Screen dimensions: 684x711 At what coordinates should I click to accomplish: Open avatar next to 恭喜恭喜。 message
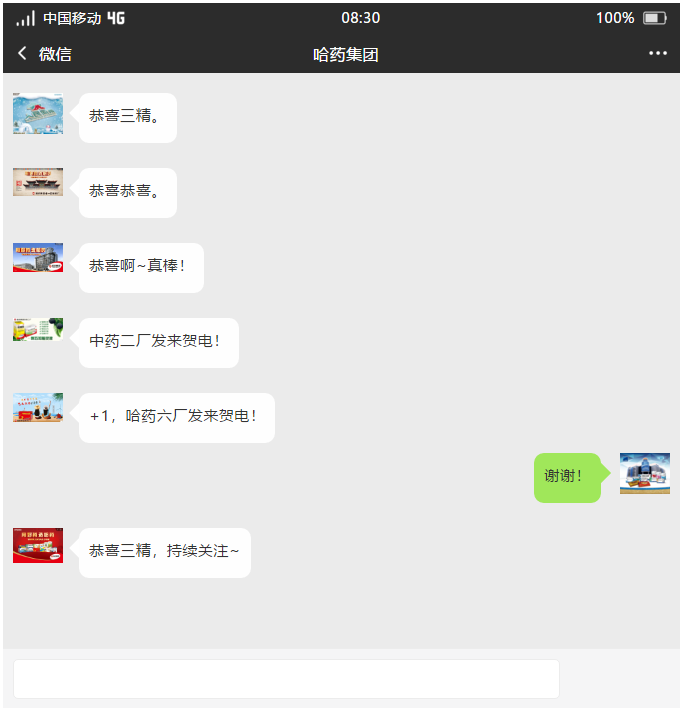tap(38, 182)
